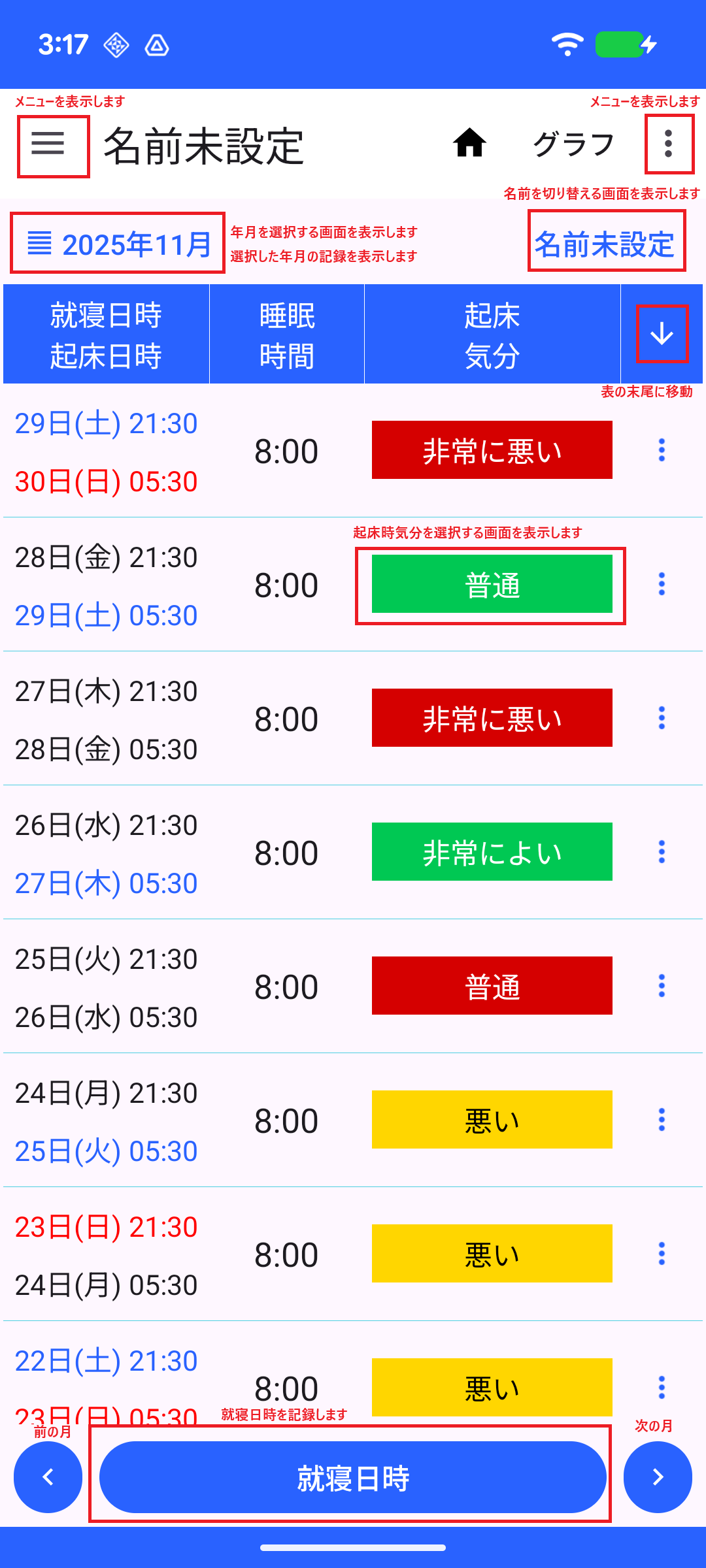This screenshot has width=706, height=1568.
Task: Open more options for 23日(日) 21:30 entry
Action: tap(662, 1254)
